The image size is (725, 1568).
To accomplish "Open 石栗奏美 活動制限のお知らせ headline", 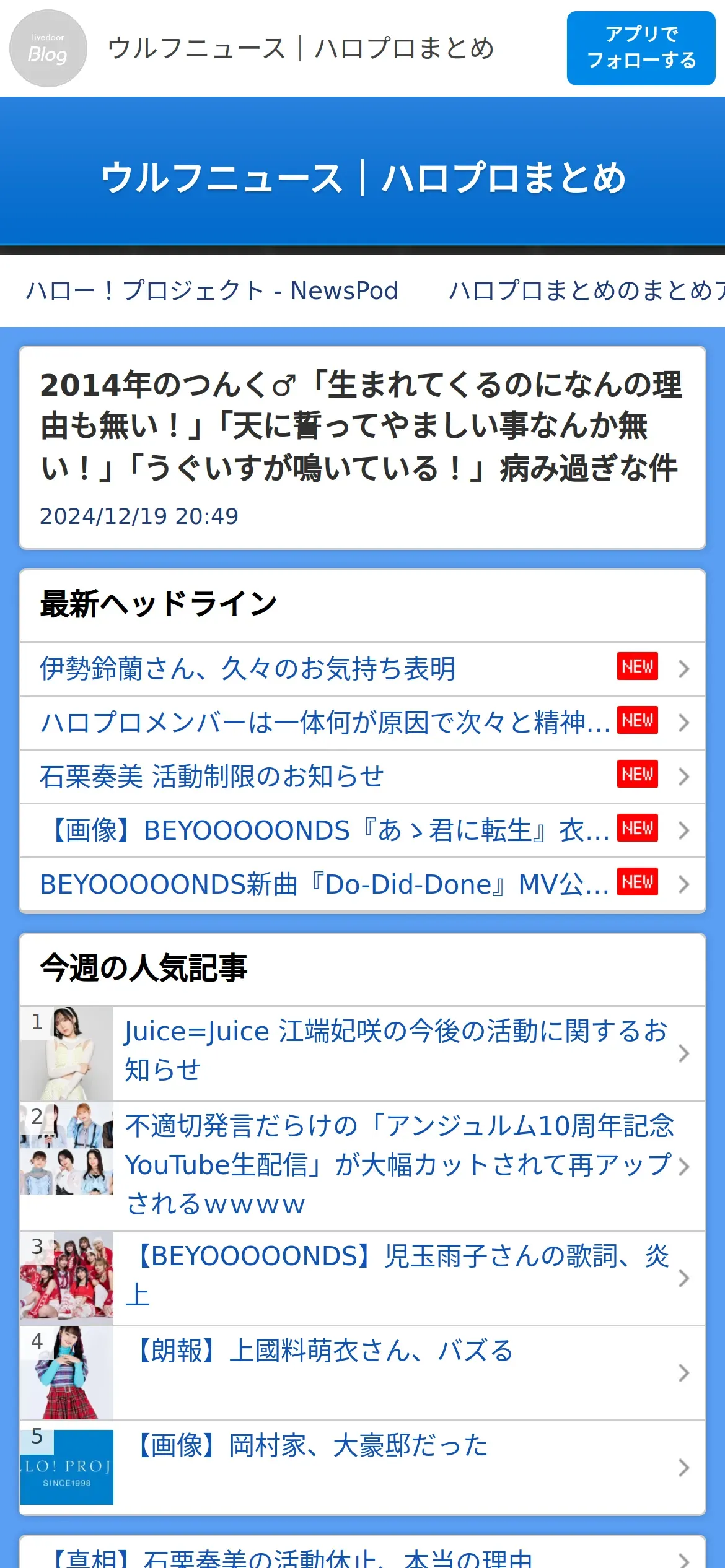I will (x=362, y=777).
